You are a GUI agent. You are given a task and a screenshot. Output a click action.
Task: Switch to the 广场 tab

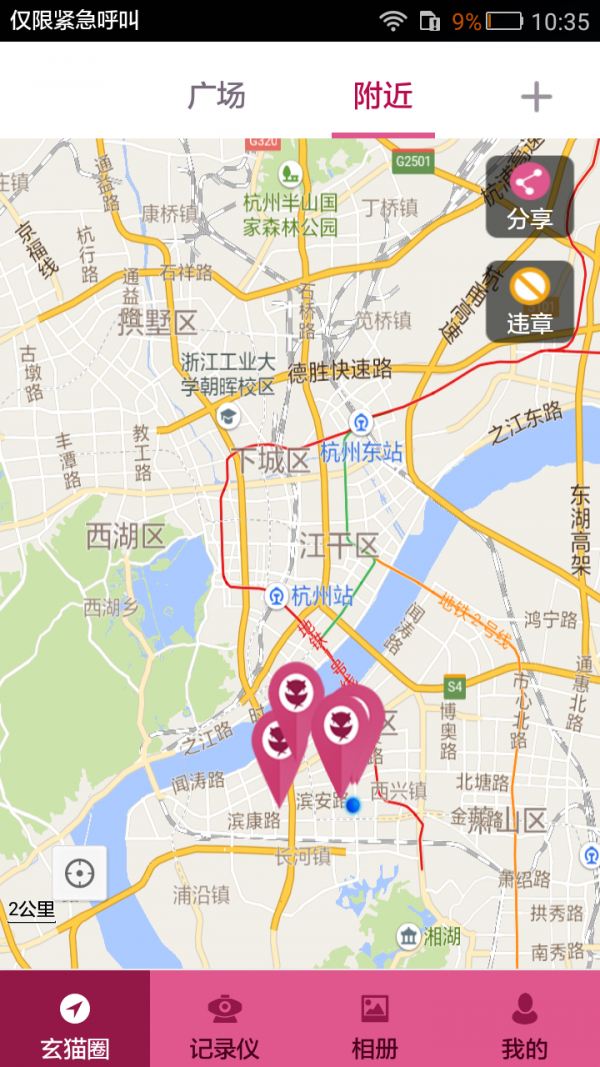tap(216, 96)
